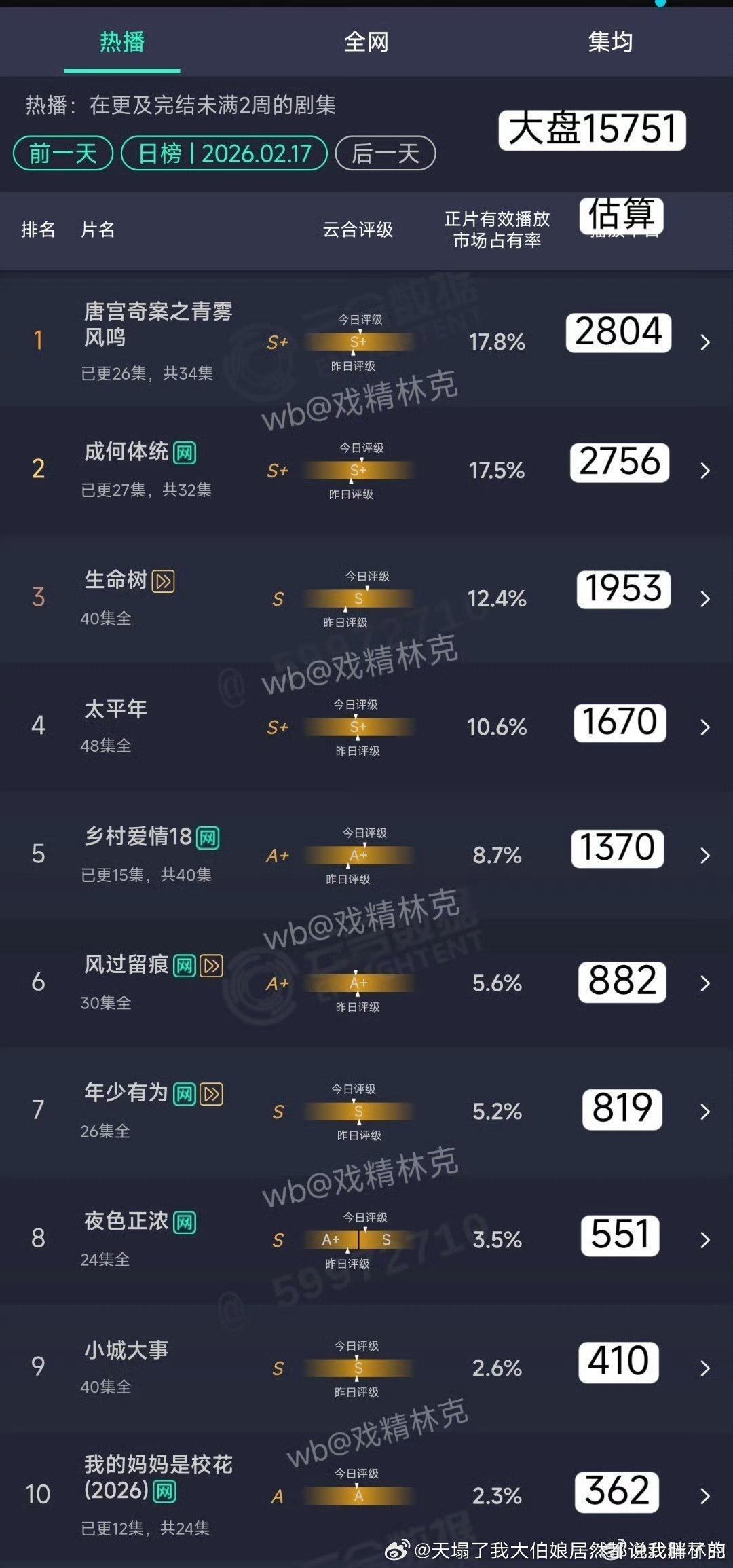This screenshot has height=1568, width=733.
Task: Go to previous day with 前一天
Action: pyautogui.click(x=61, y=153)
